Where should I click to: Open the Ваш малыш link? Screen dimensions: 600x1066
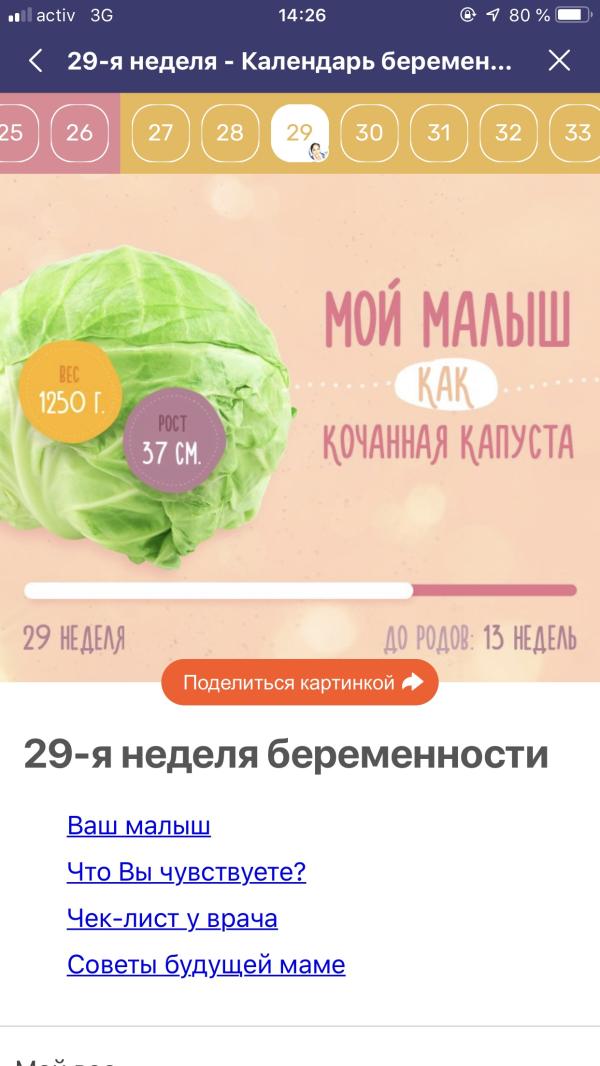coord(139,826)
